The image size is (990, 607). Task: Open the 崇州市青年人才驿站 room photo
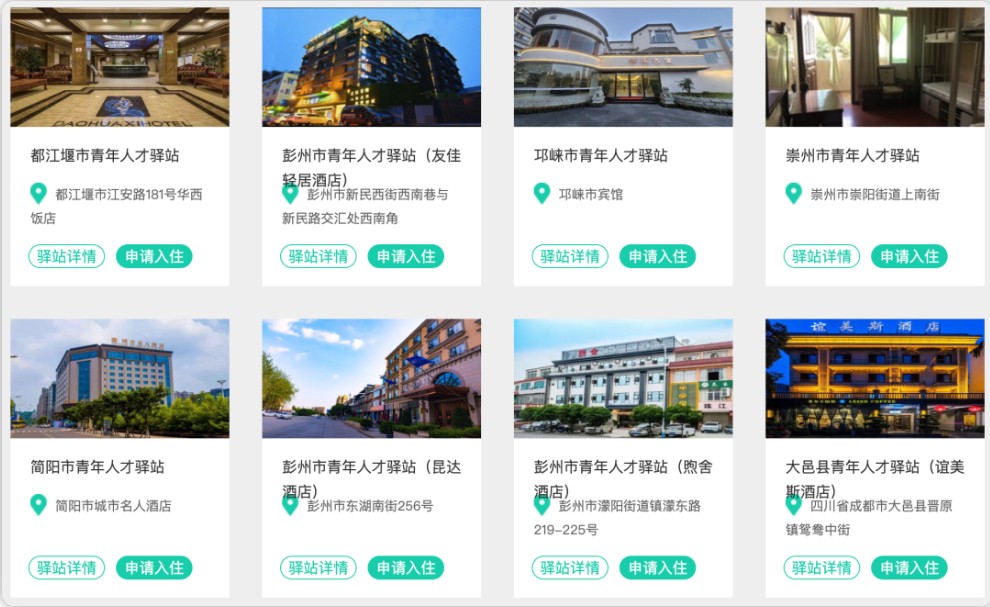point(875,67)
